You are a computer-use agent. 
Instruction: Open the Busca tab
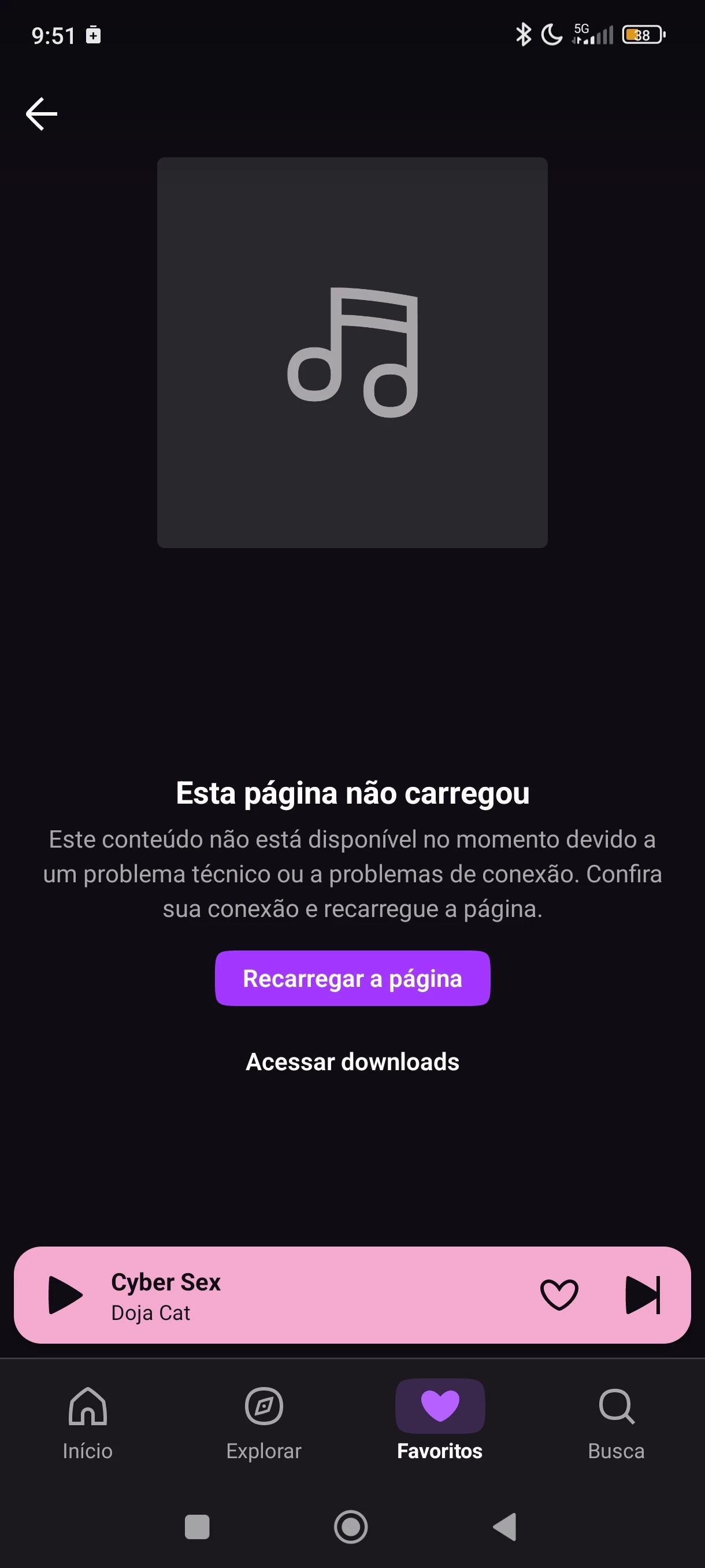(x=616, y=1422)
